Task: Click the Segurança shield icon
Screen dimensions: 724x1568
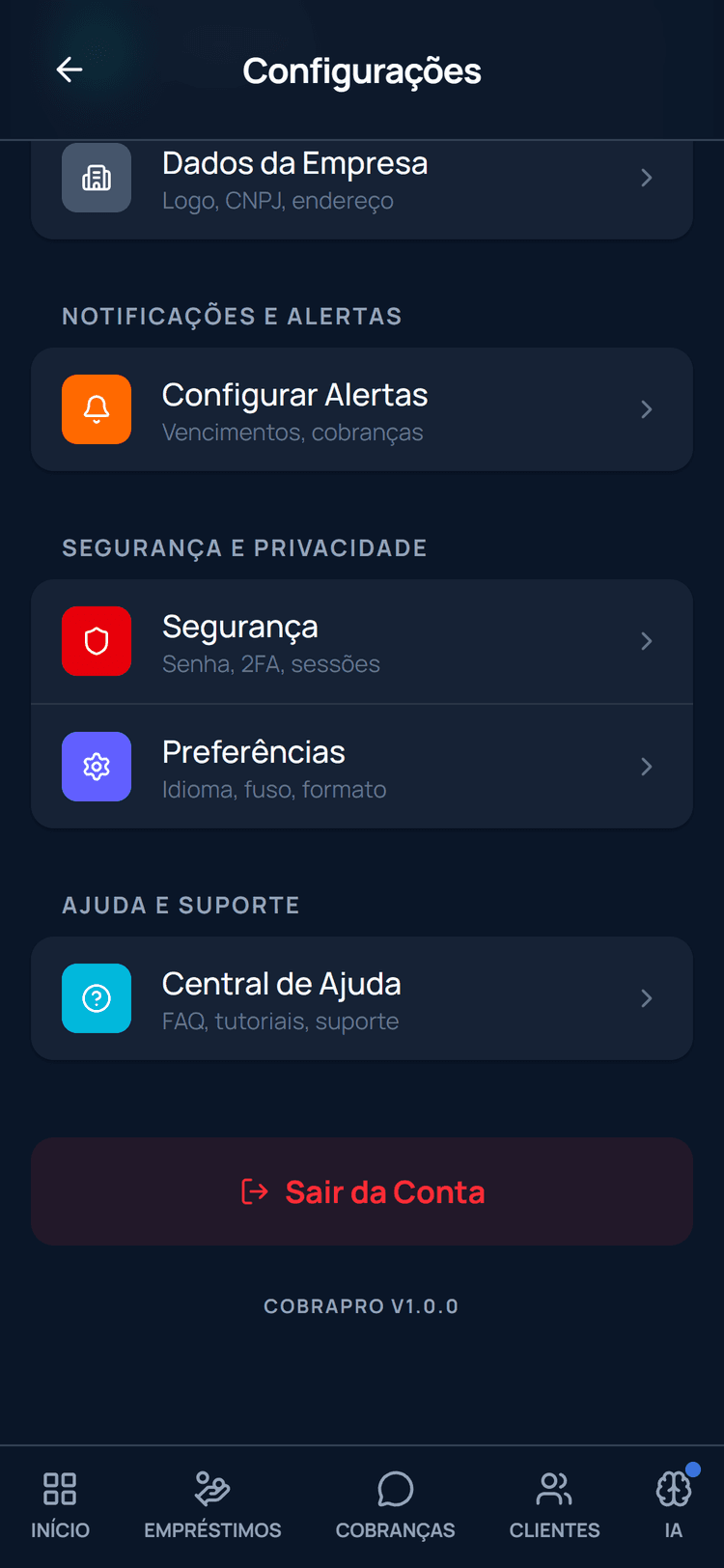Action: pos(97,641)
